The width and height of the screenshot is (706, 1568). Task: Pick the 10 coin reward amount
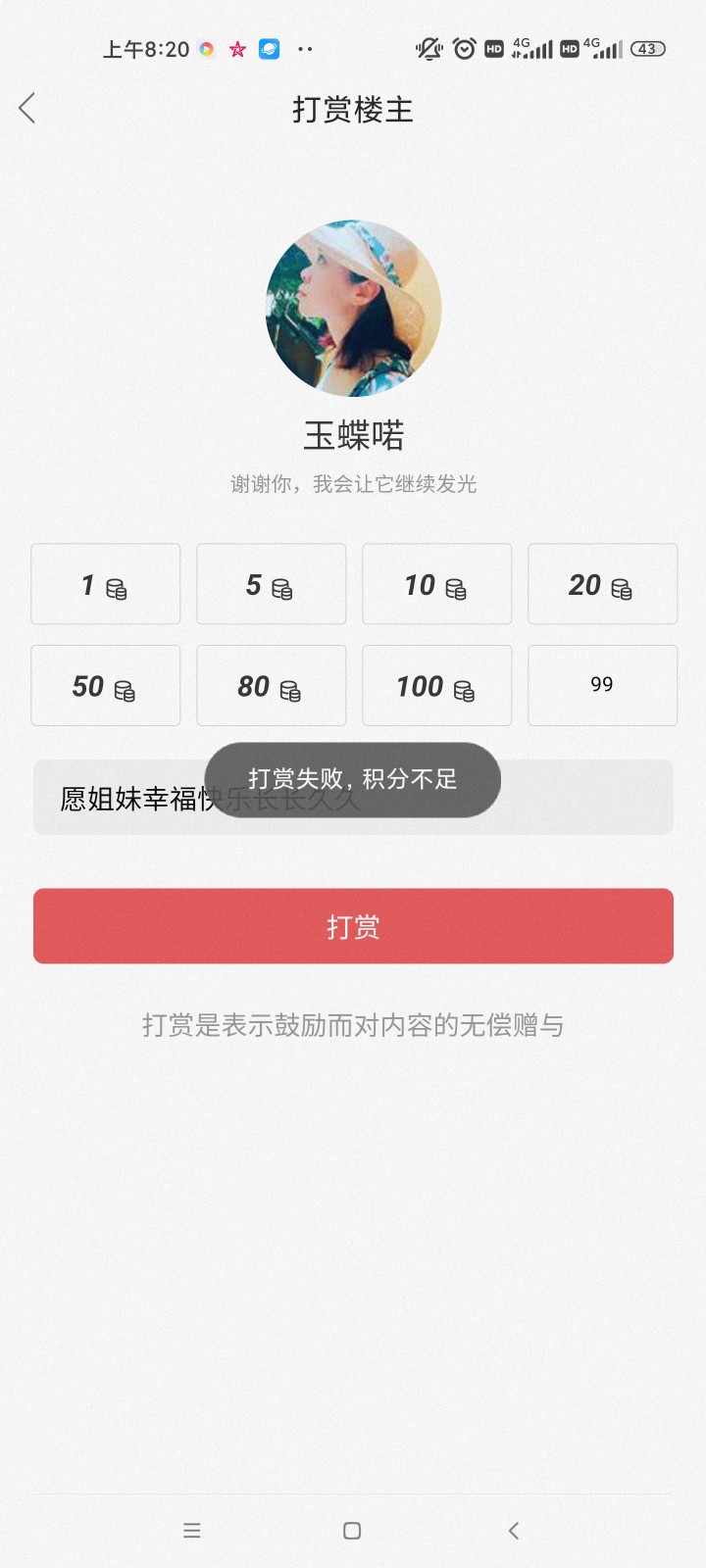[437, 585]
